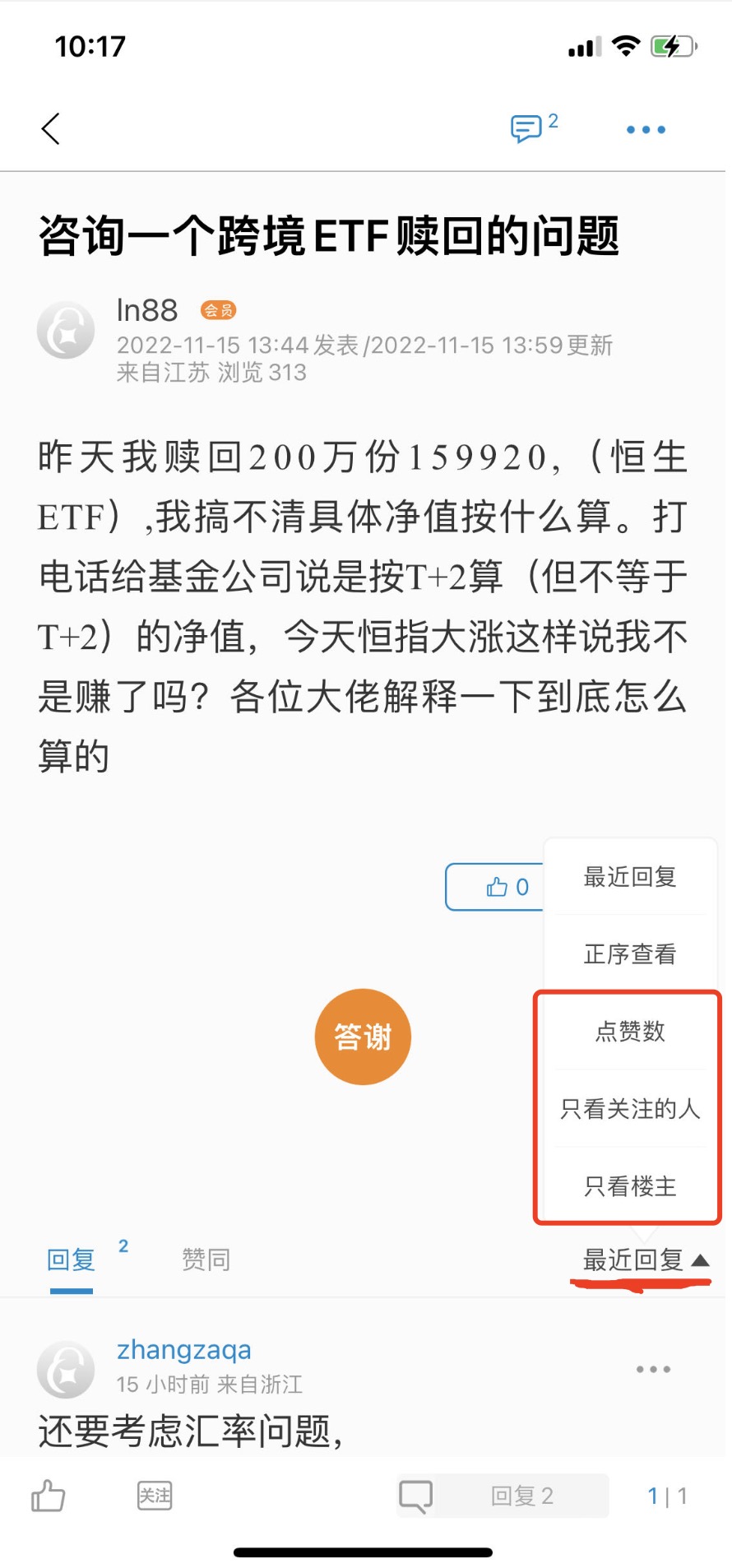The height and width of the screenshot is (1568, 732).
Task: Switch to the 赞同 tab
Action: [206, 1260]
